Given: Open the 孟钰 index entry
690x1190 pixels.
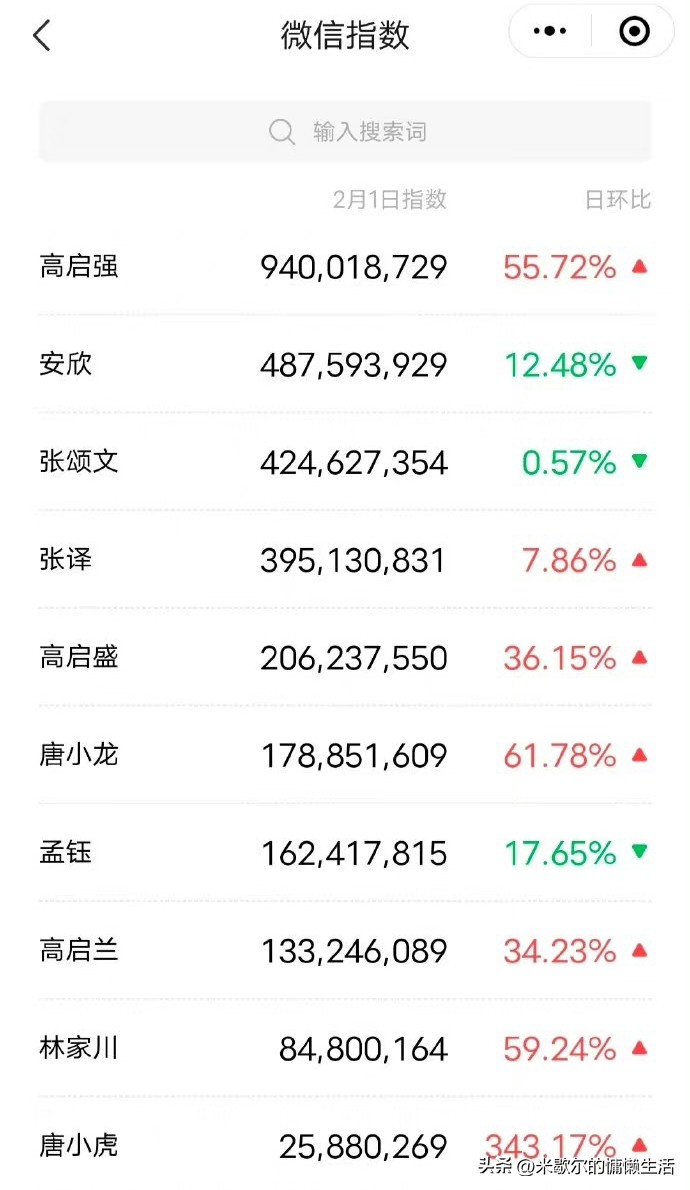Looking at the screenshot, I should 345,853.
